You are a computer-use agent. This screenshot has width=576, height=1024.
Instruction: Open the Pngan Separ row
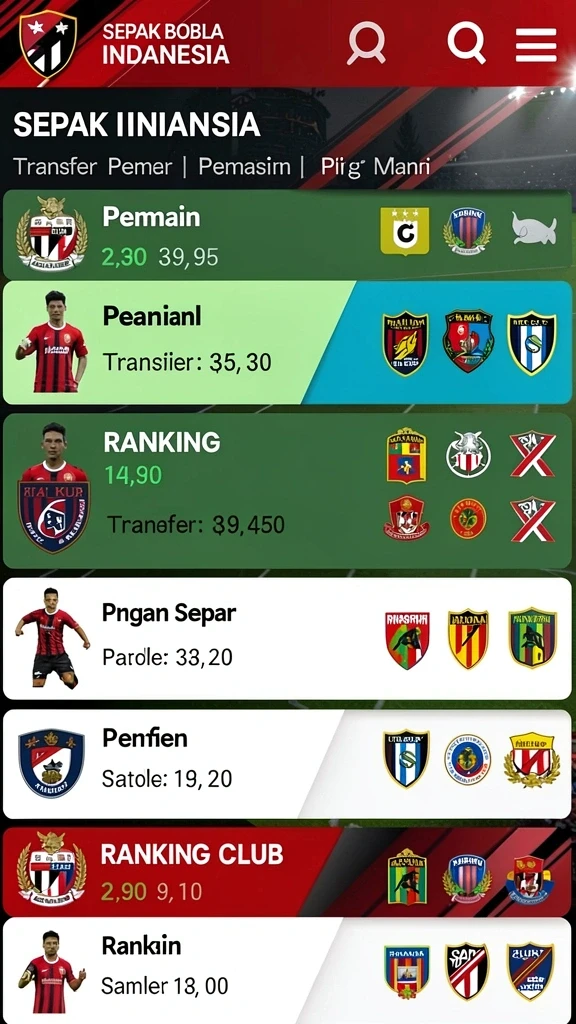pyautogui.click(x=287, y=639)
